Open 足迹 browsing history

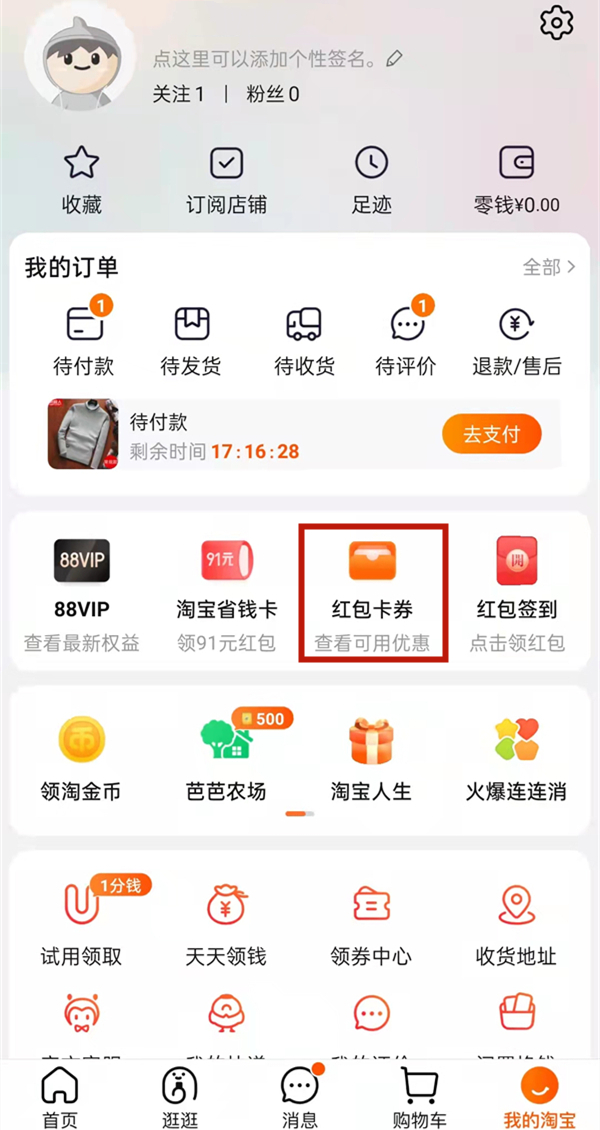tap(371, 181)
